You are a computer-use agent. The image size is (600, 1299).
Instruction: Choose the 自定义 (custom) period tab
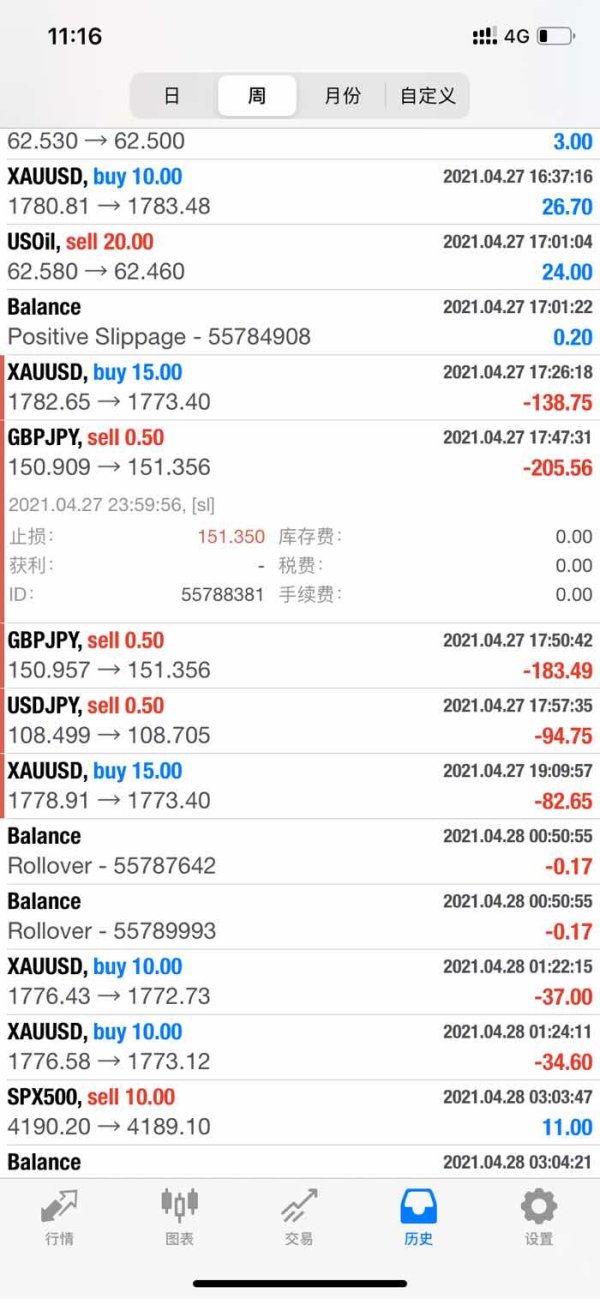click(x=427, y=96)
